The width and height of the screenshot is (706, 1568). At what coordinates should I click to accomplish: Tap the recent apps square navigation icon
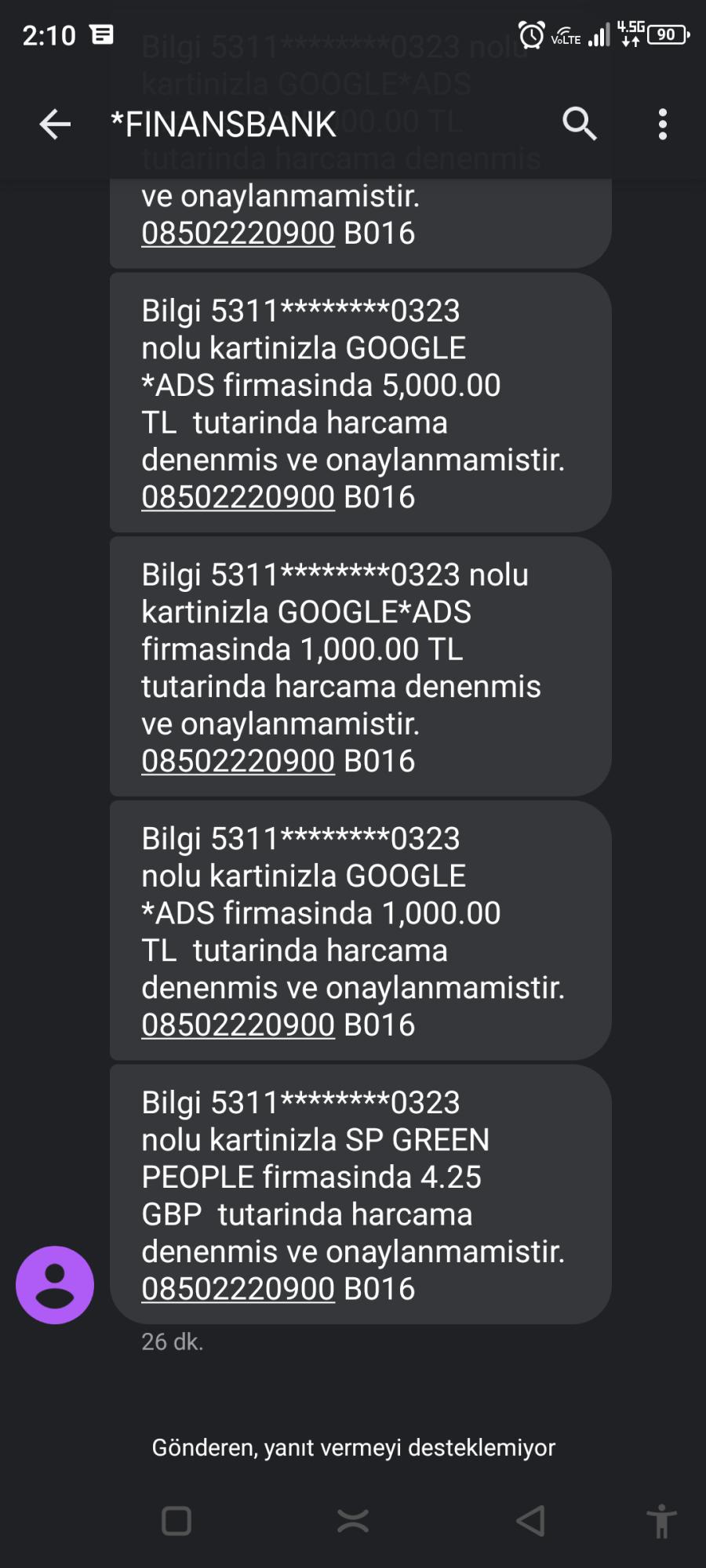tap(176, 1519)
